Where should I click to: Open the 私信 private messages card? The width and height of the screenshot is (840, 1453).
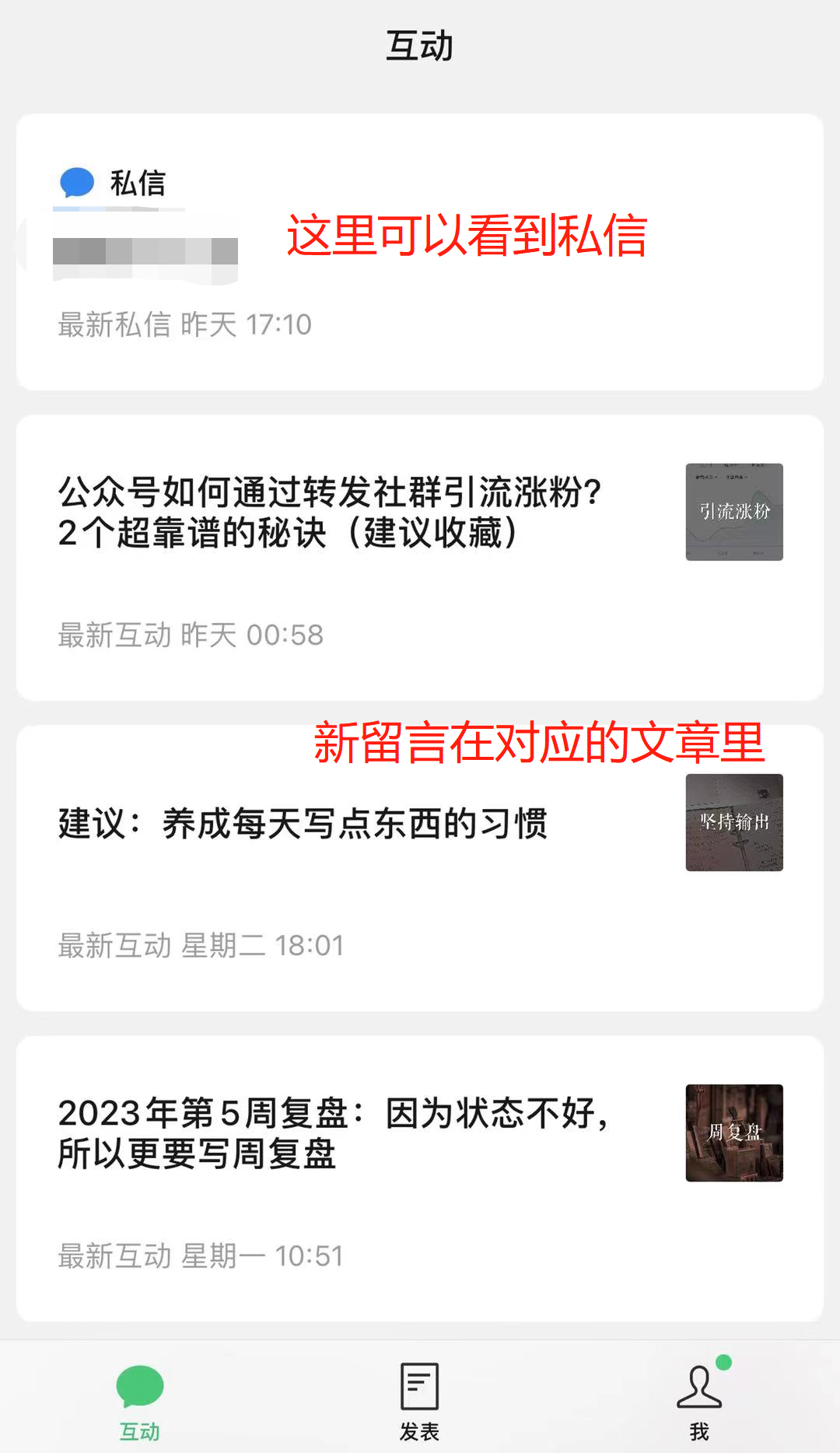click(420, 252)
